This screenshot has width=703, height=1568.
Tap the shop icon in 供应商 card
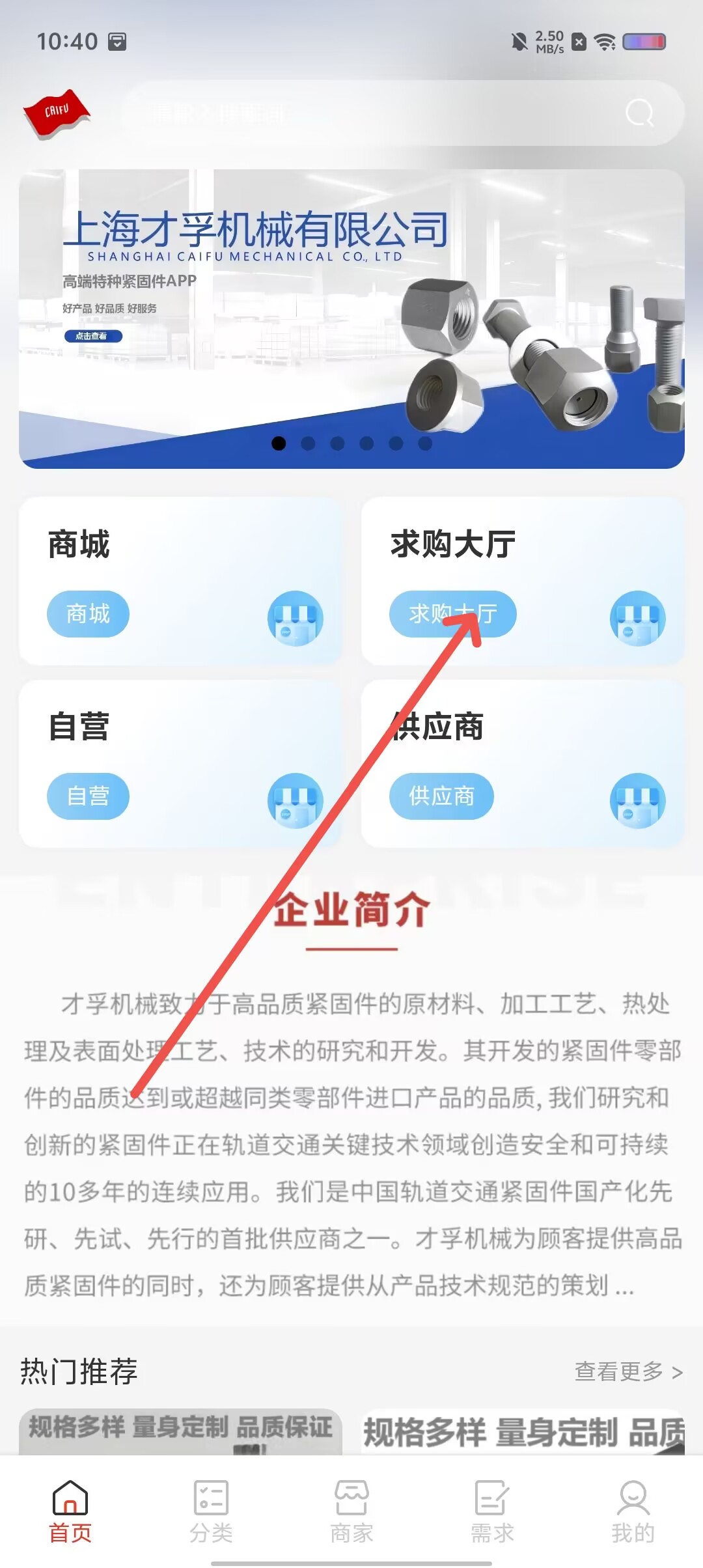pos(638,800)
